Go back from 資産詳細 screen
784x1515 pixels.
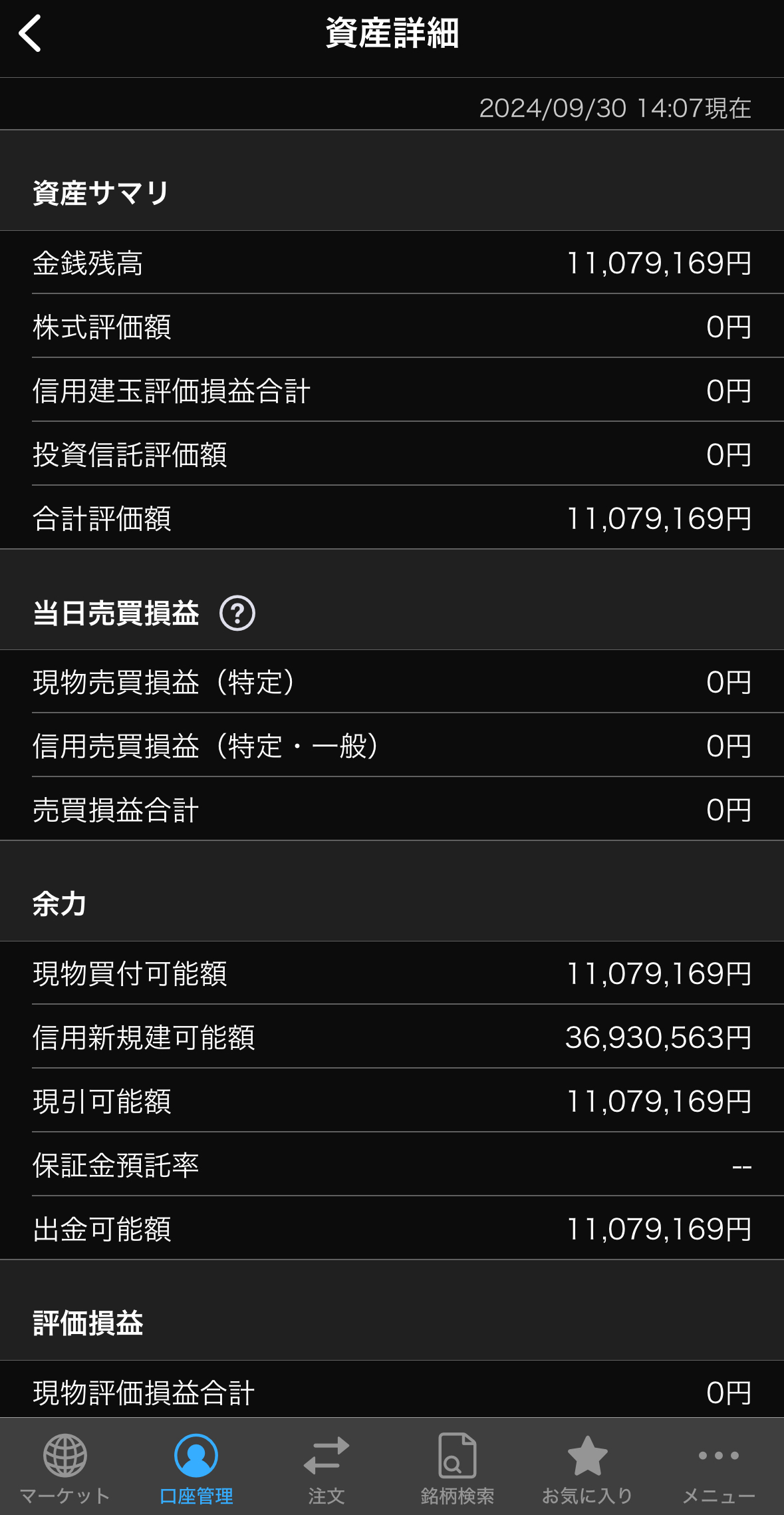(x=31, y=33)
